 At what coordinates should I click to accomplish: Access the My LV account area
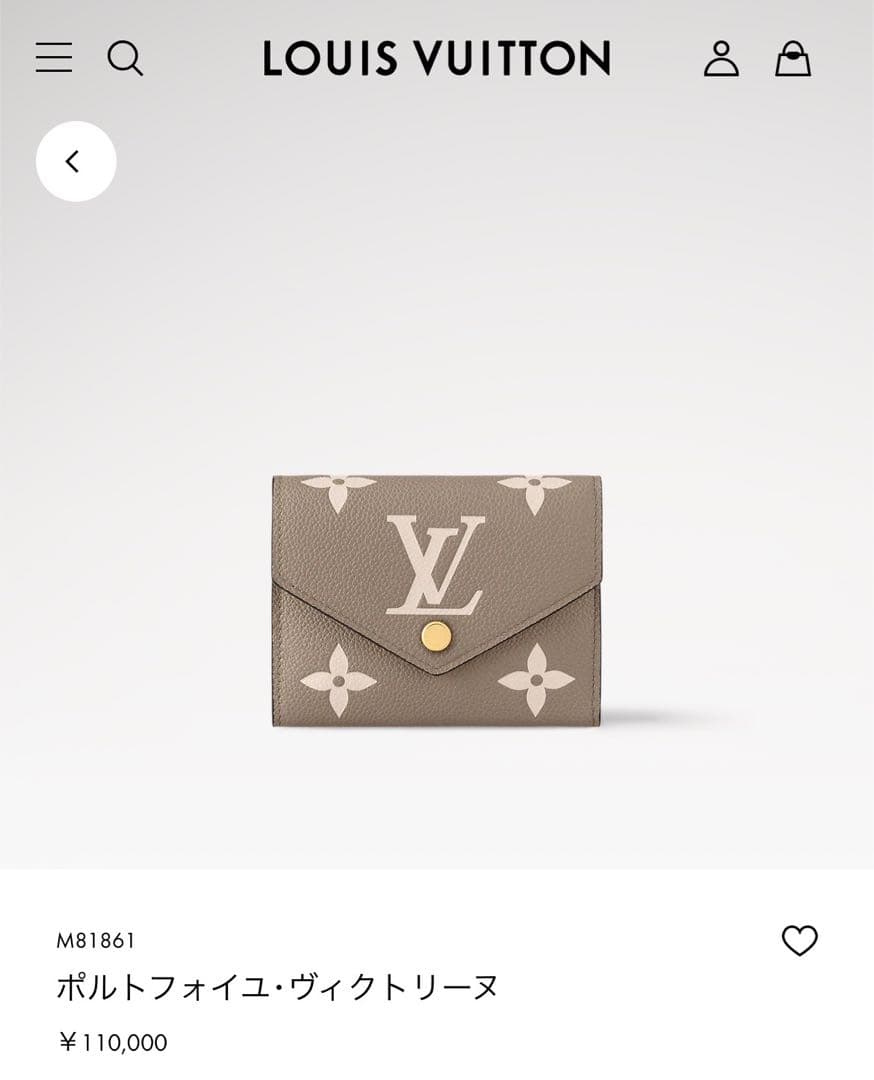722,58
